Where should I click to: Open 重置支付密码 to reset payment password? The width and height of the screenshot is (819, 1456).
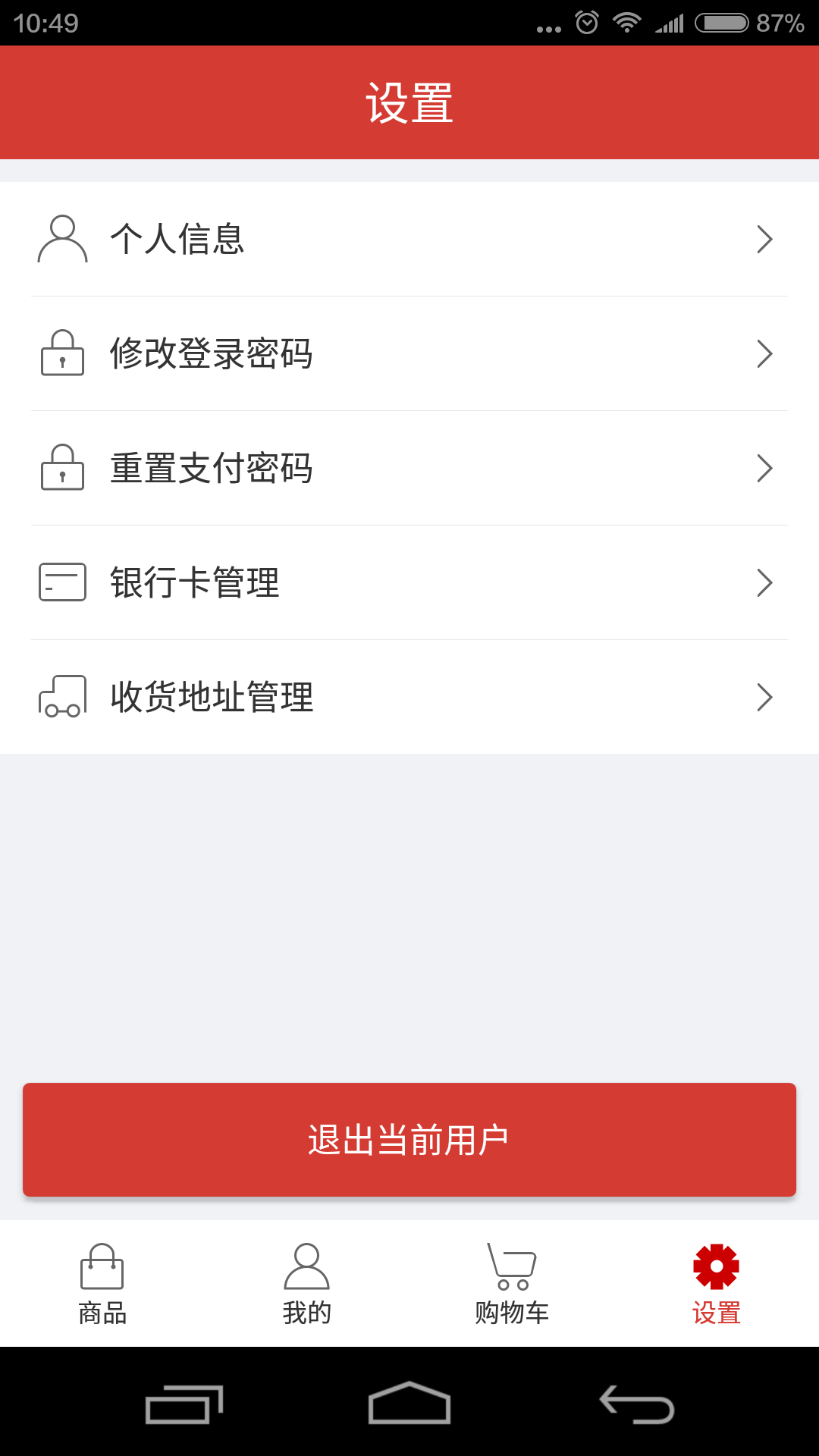click(409, 468)
